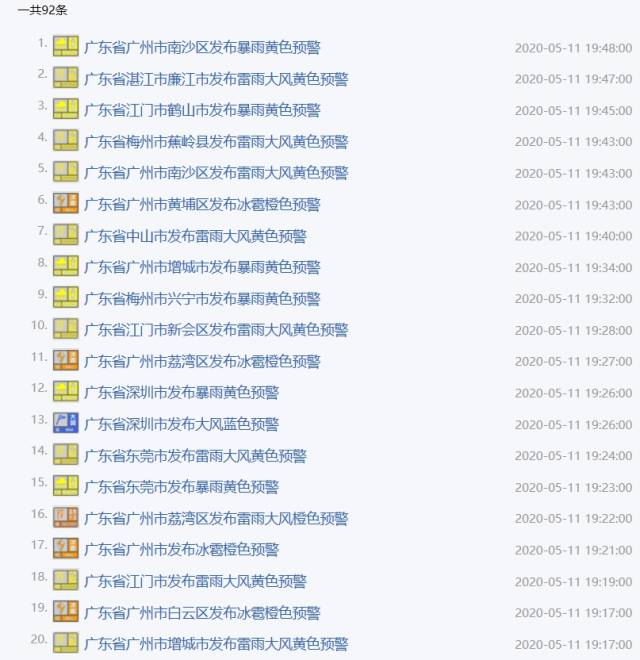The width and height of the screenshot is (640, 660).
Task: Open 广州市增城市雷雨大风黄色预警 alert
Action: point(216,644)
